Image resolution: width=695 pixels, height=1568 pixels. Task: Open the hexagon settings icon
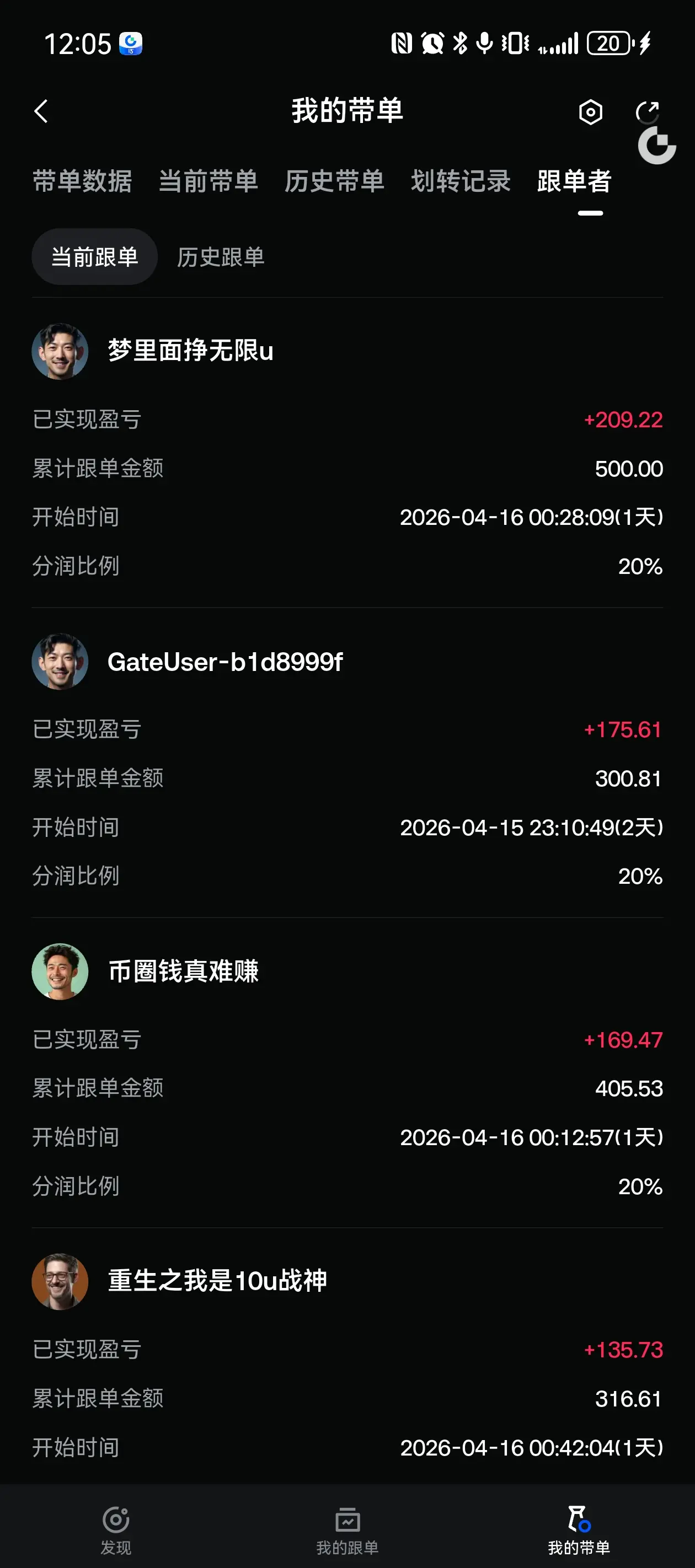click(x=590, y=112)
